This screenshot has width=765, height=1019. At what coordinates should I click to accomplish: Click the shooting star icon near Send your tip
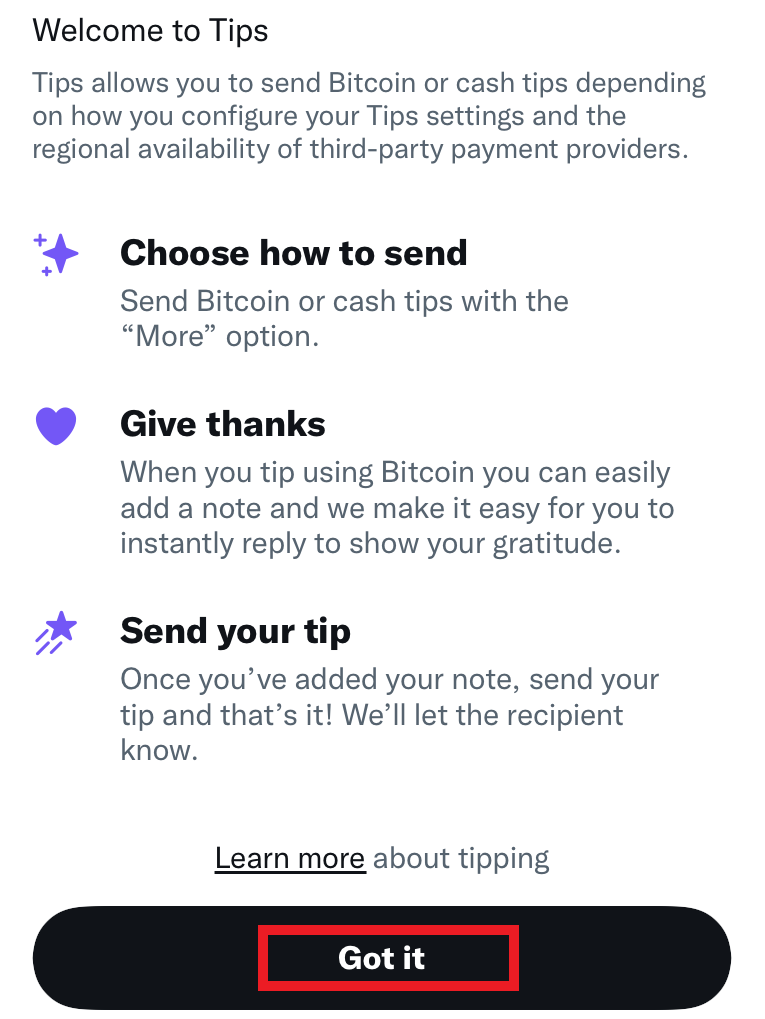tap(56, 630)
